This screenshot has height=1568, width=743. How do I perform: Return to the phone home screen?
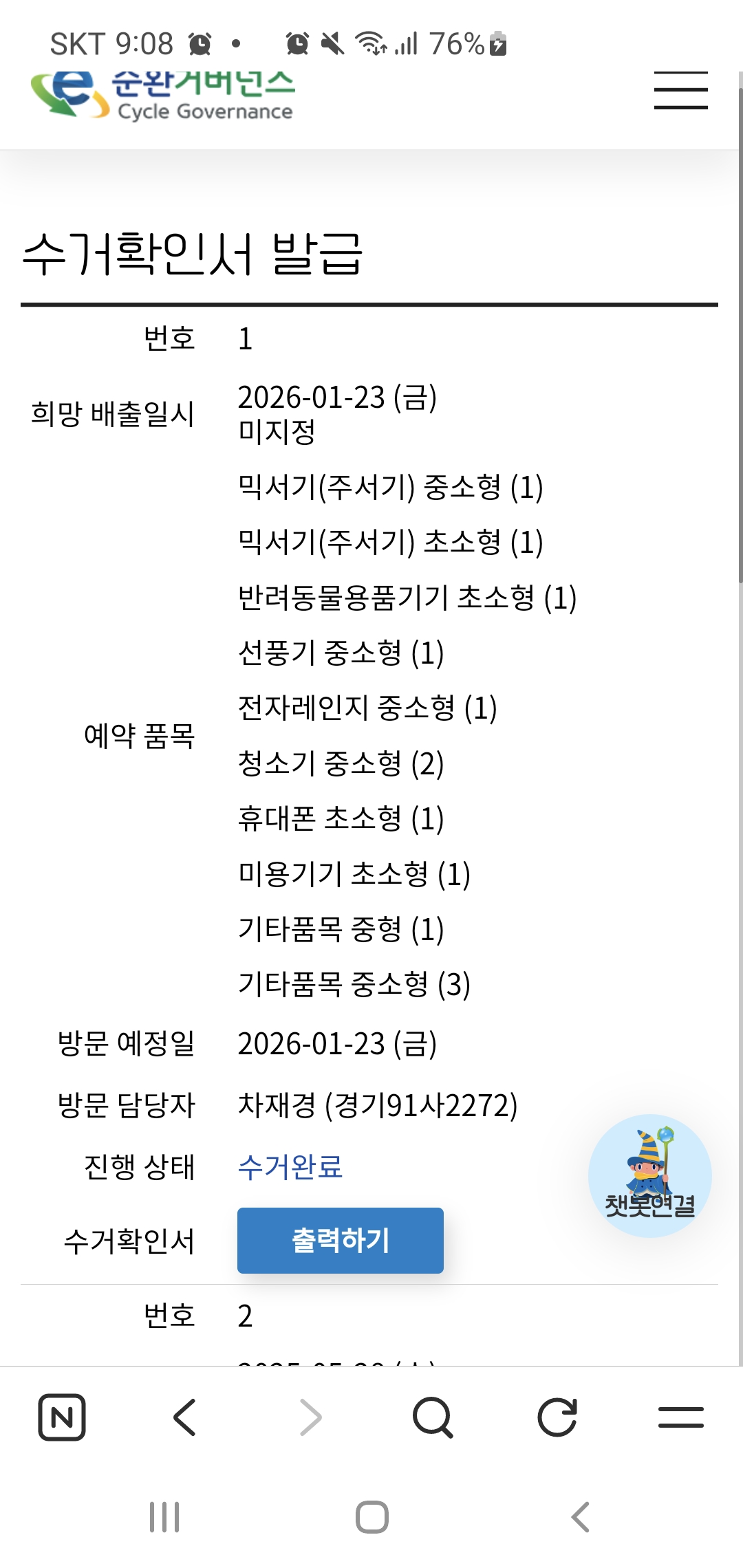tap(372, 1516)
